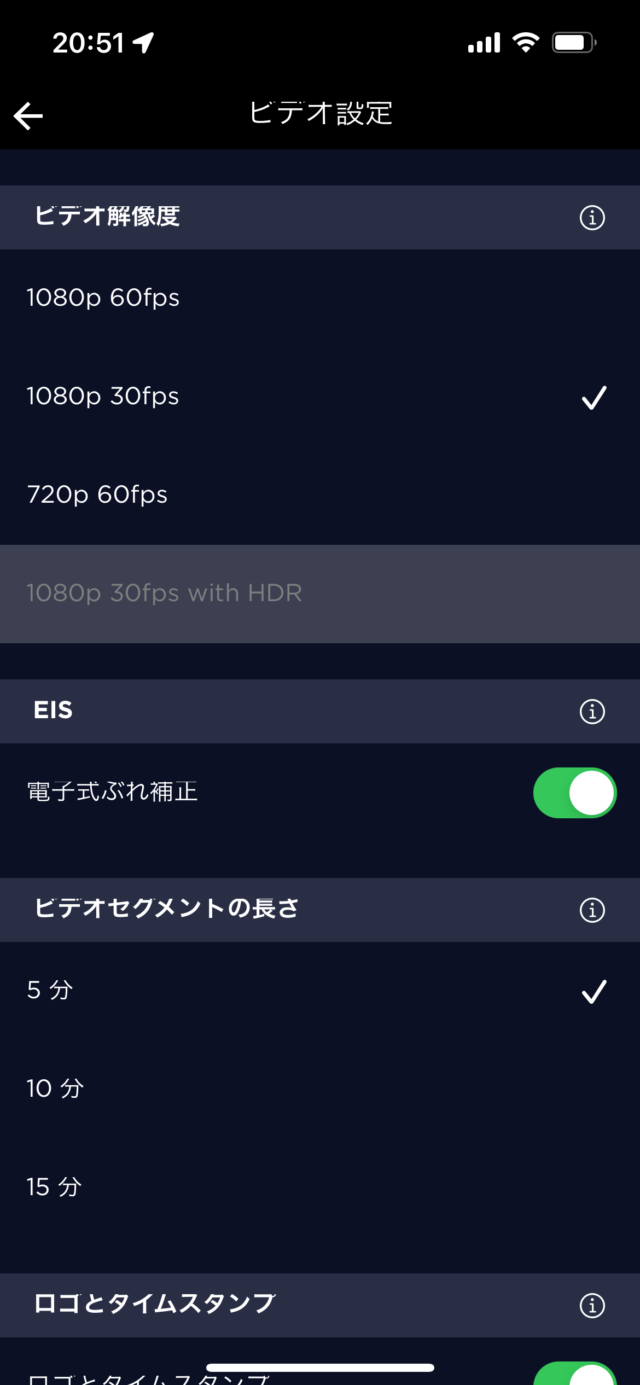Screen dimensions: 640x1385
Task: Toggle 電子式ぶれ補正 switch off
Action: [574, 793]
